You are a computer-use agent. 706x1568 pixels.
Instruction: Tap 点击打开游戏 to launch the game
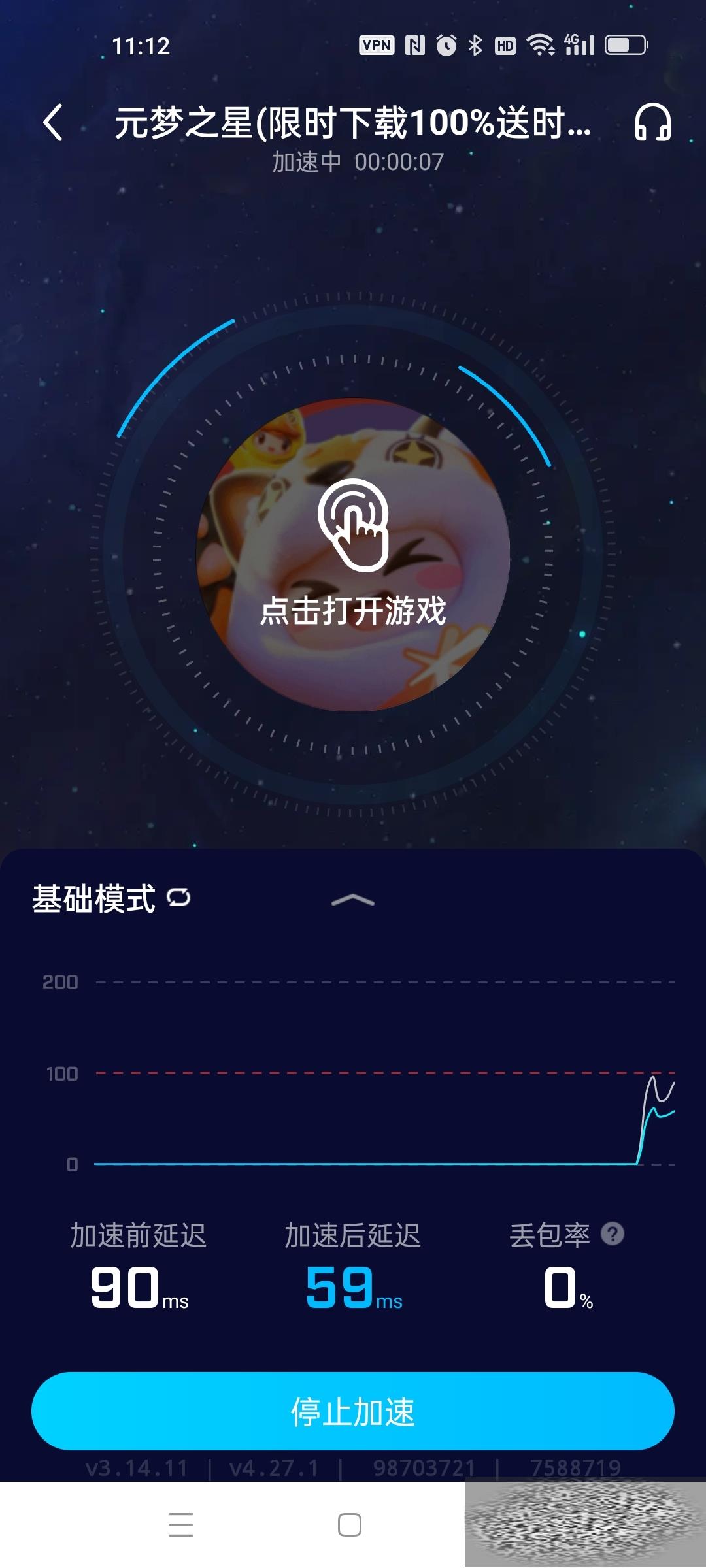pos(353,554)
